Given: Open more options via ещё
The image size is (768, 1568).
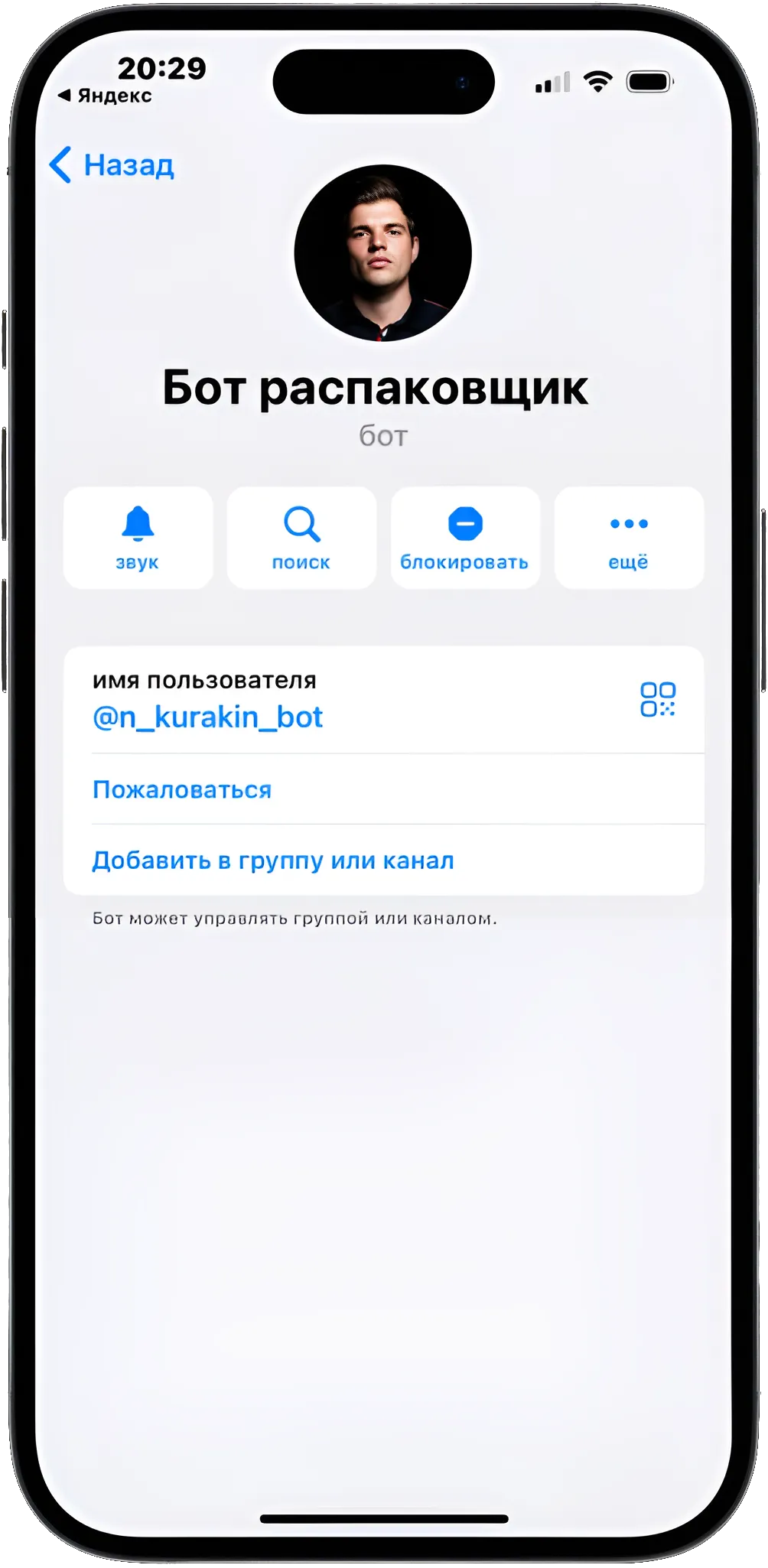Looking at the screenshot, I should pos(629,538).
